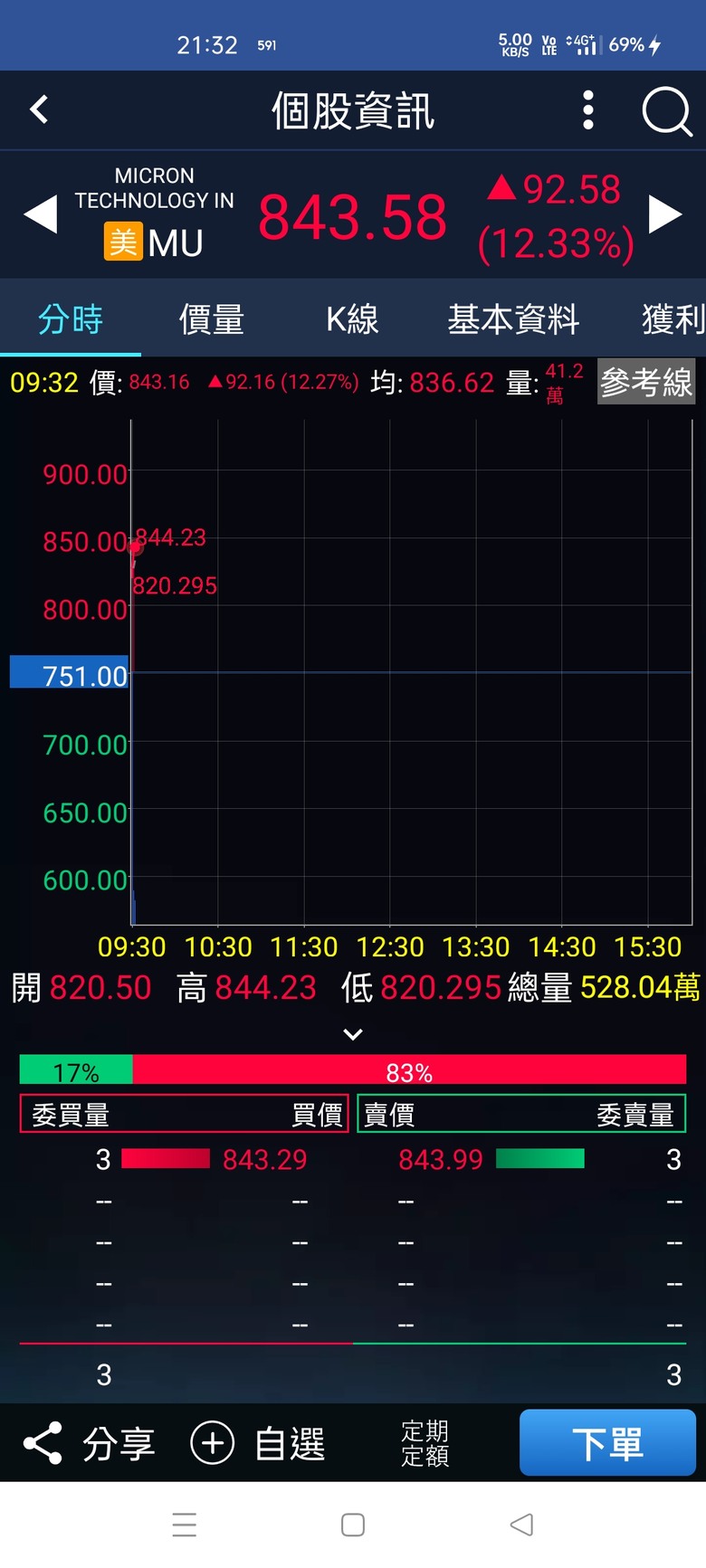Open the K線 tab
Screen dimensions: 706x1568
(x=352, y=319)
